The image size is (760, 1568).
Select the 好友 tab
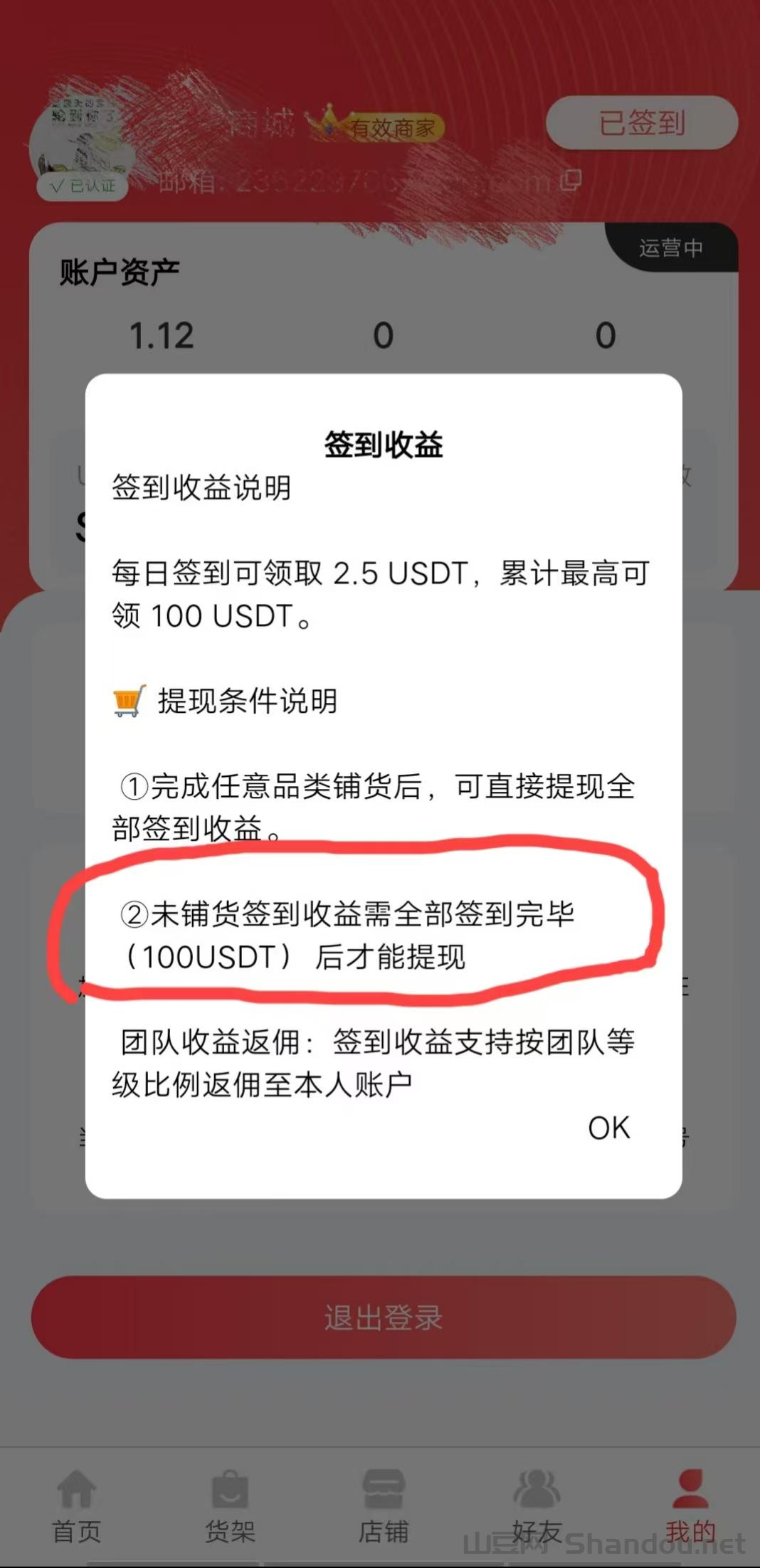click(537, 1505)
